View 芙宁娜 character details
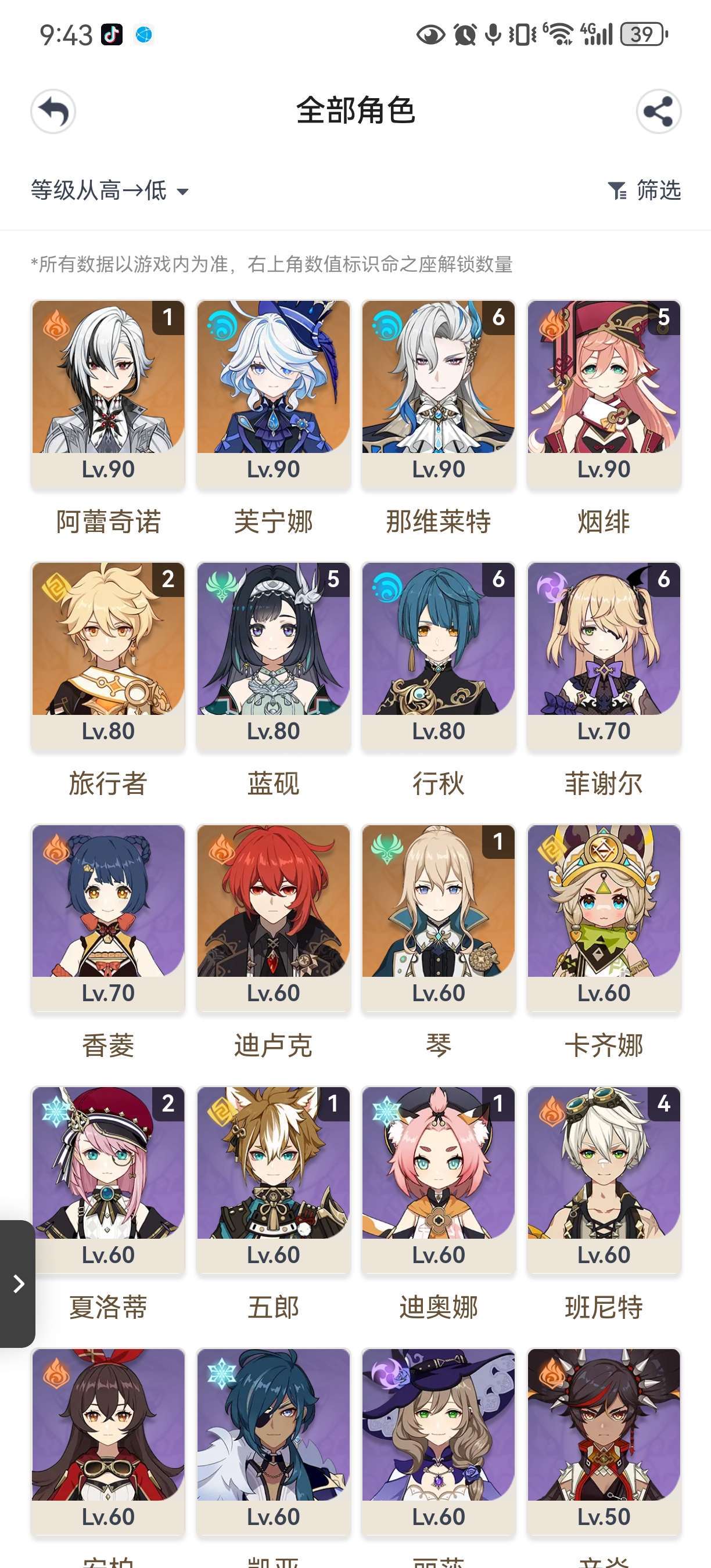This screenshot has width=711, height=1568. coord(274,394)
